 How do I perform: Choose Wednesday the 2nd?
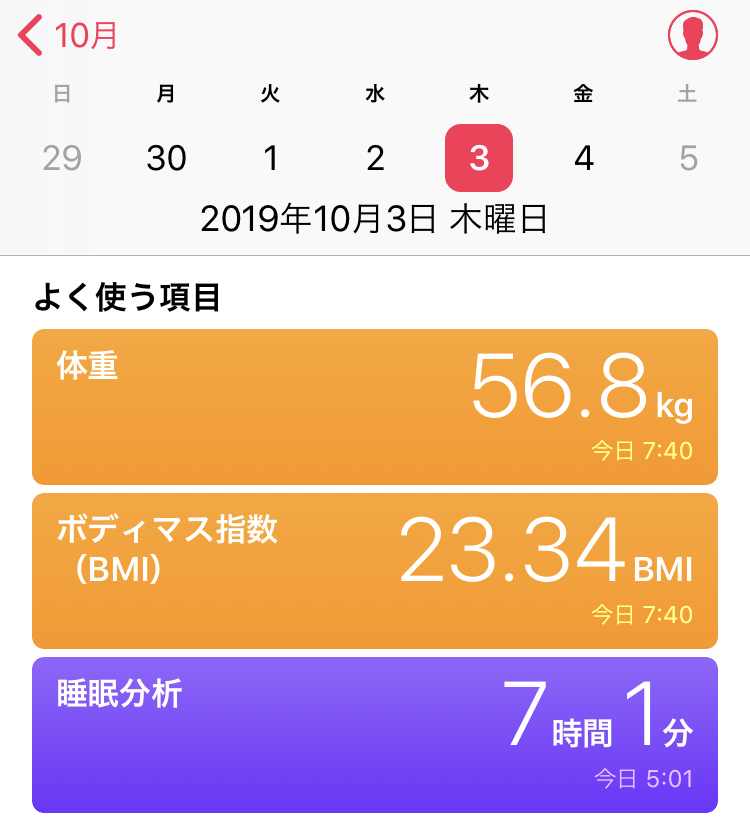[x=375, y=158]
